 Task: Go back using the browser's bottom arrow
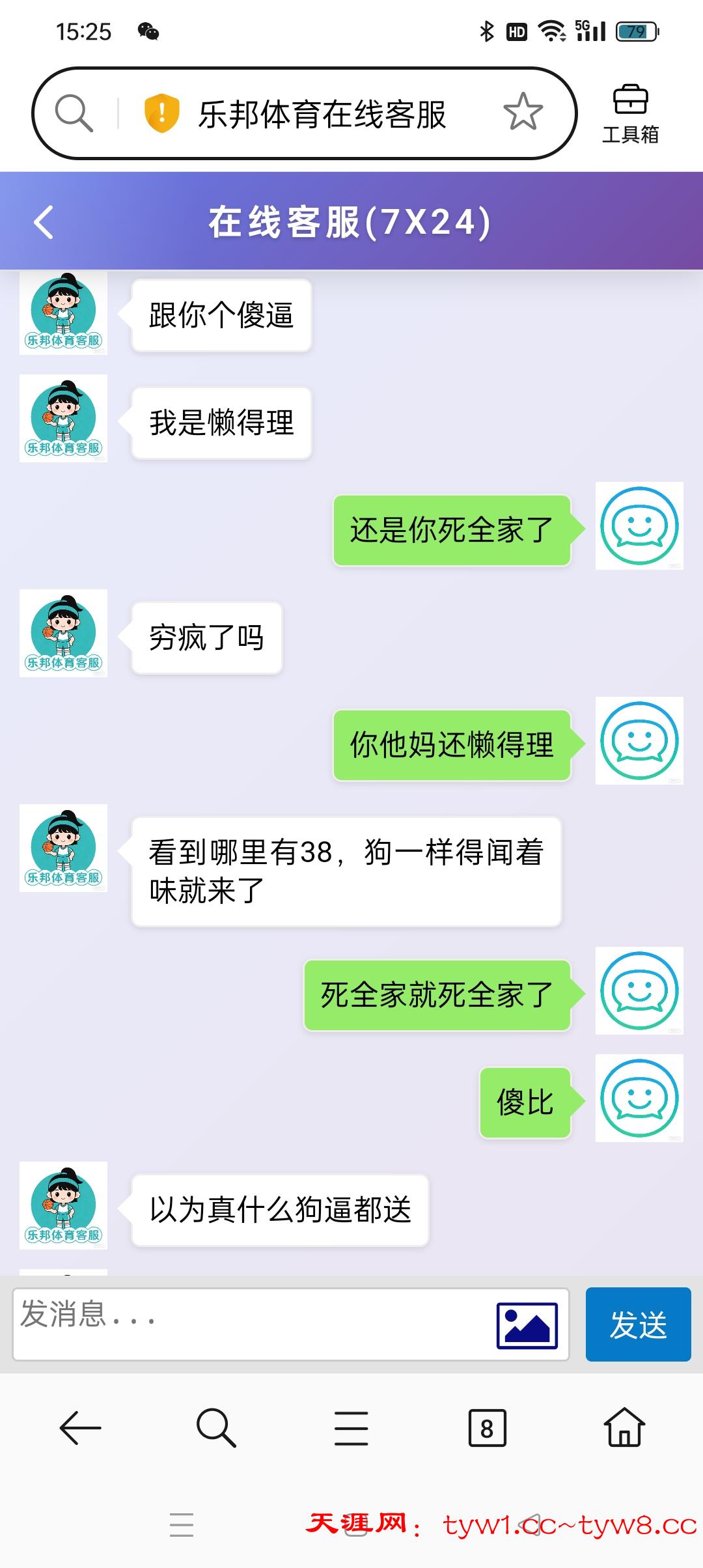(x=80, y=1428)
